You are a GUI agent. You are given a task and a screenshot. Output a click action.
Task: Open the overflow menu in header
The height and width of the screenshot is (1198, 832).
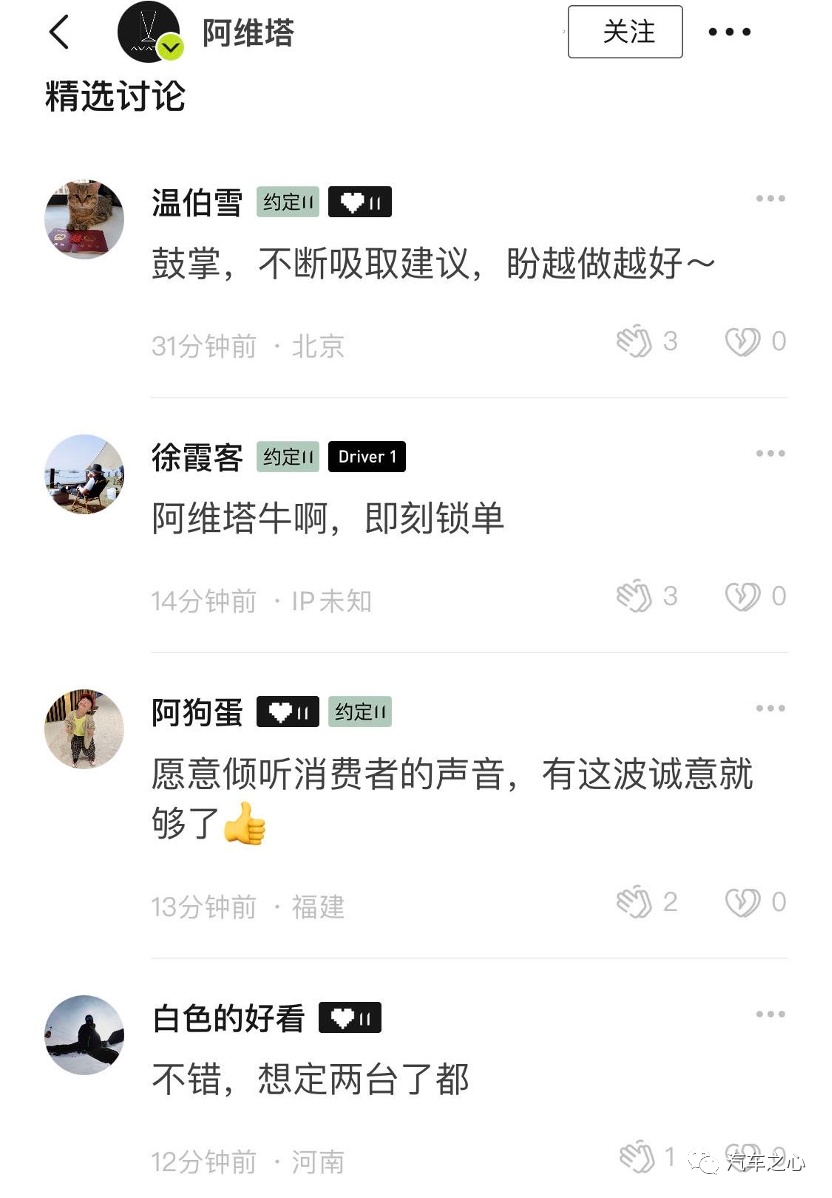point(729,32)
